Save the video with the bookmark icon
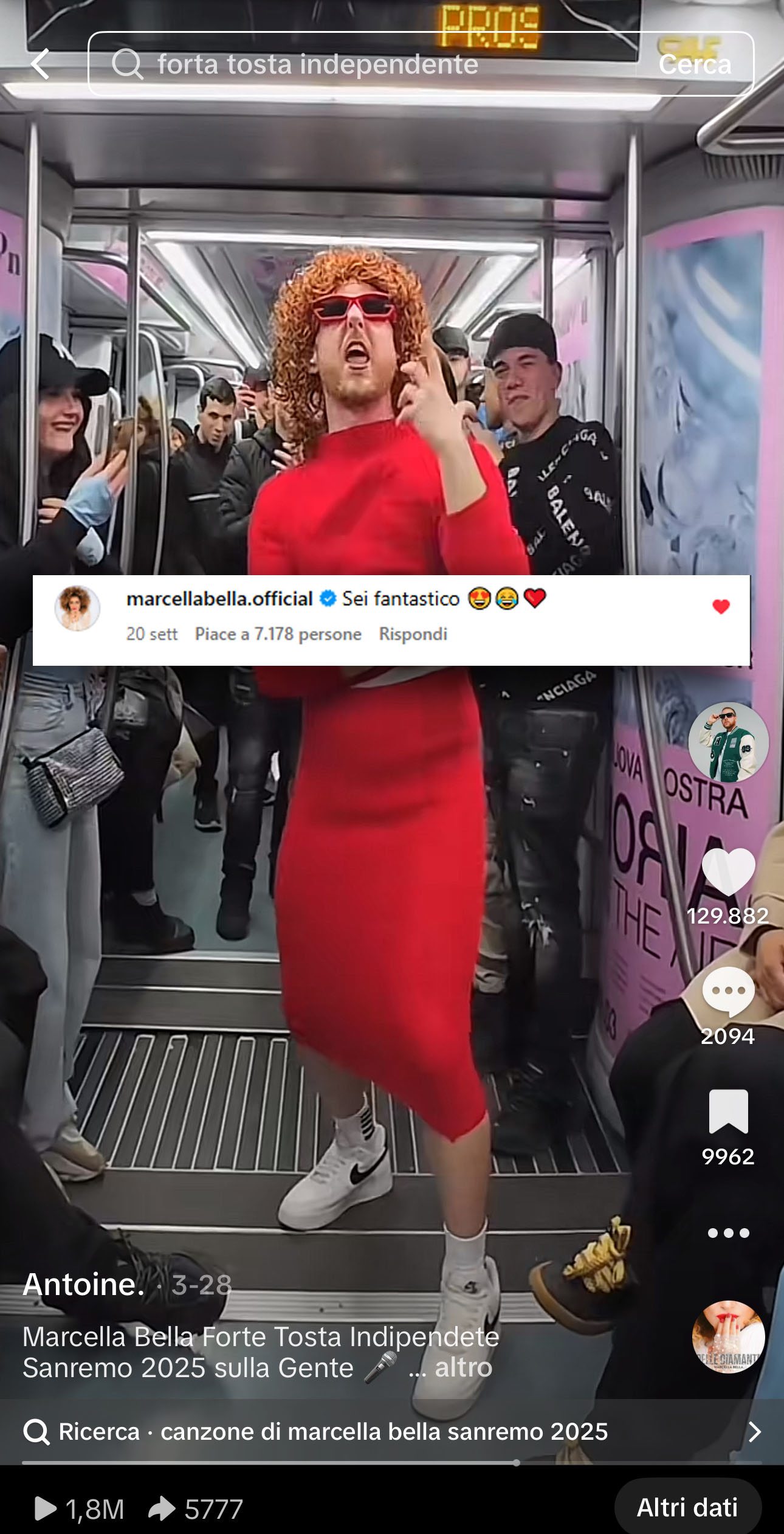This screenshot has height=1534, width=784. pyautogui.click(x=728, y=1111)
